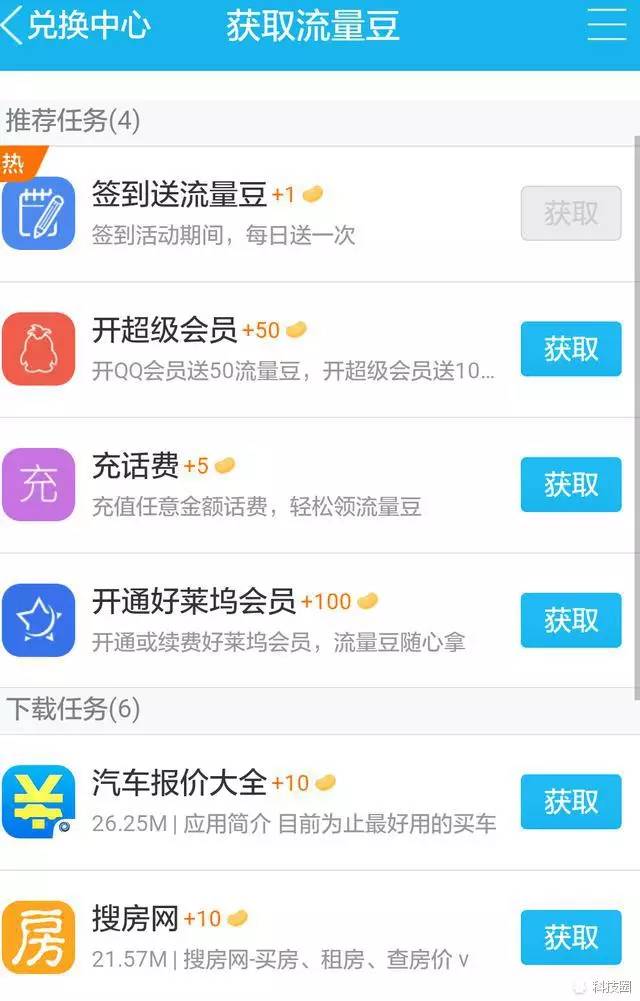Screen dimensions: 640x1001
Task: Tap 获取 beside 开通好莱坞会员
Action: tap(570, 620)
